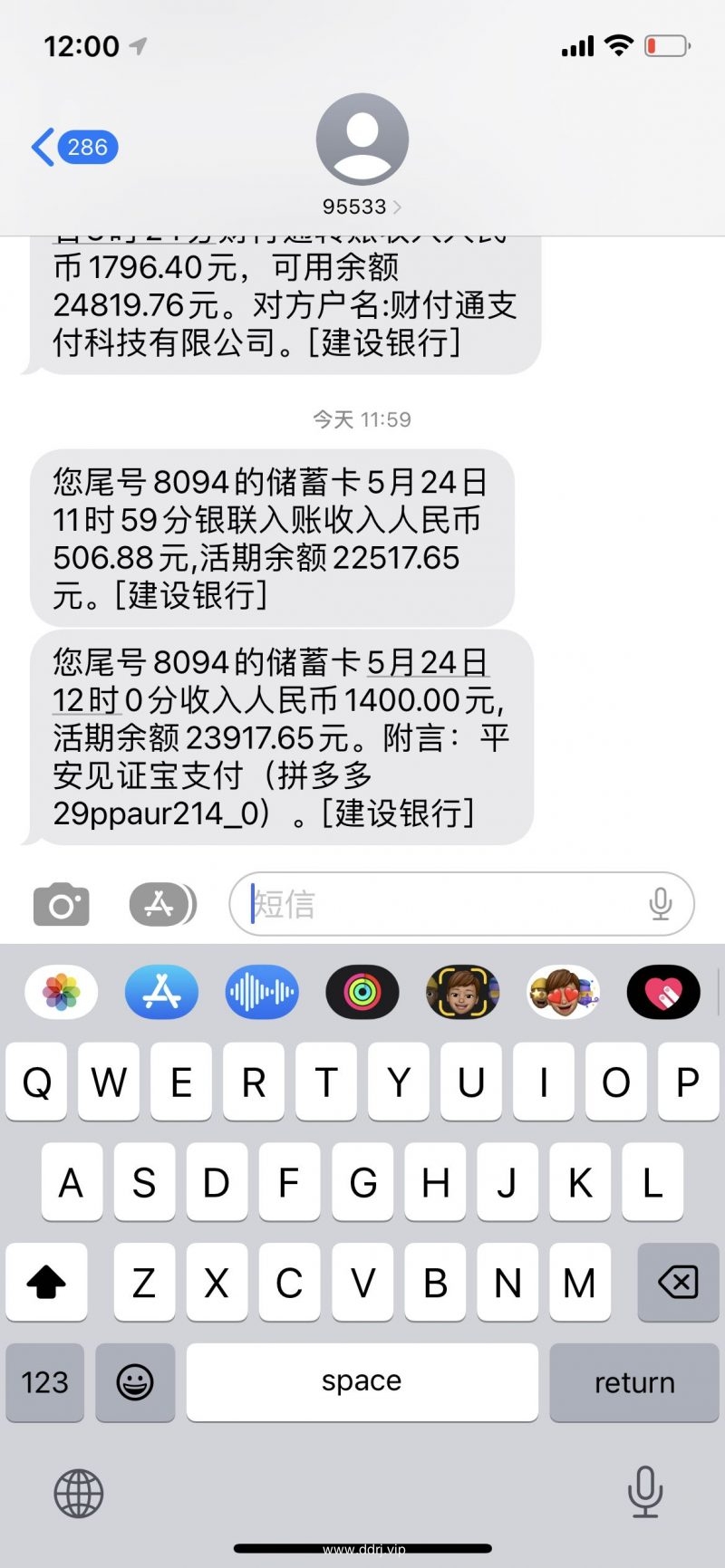Open the Photos iMessage app
Viewport: 725px width, 1568px height.
point(62,992)
